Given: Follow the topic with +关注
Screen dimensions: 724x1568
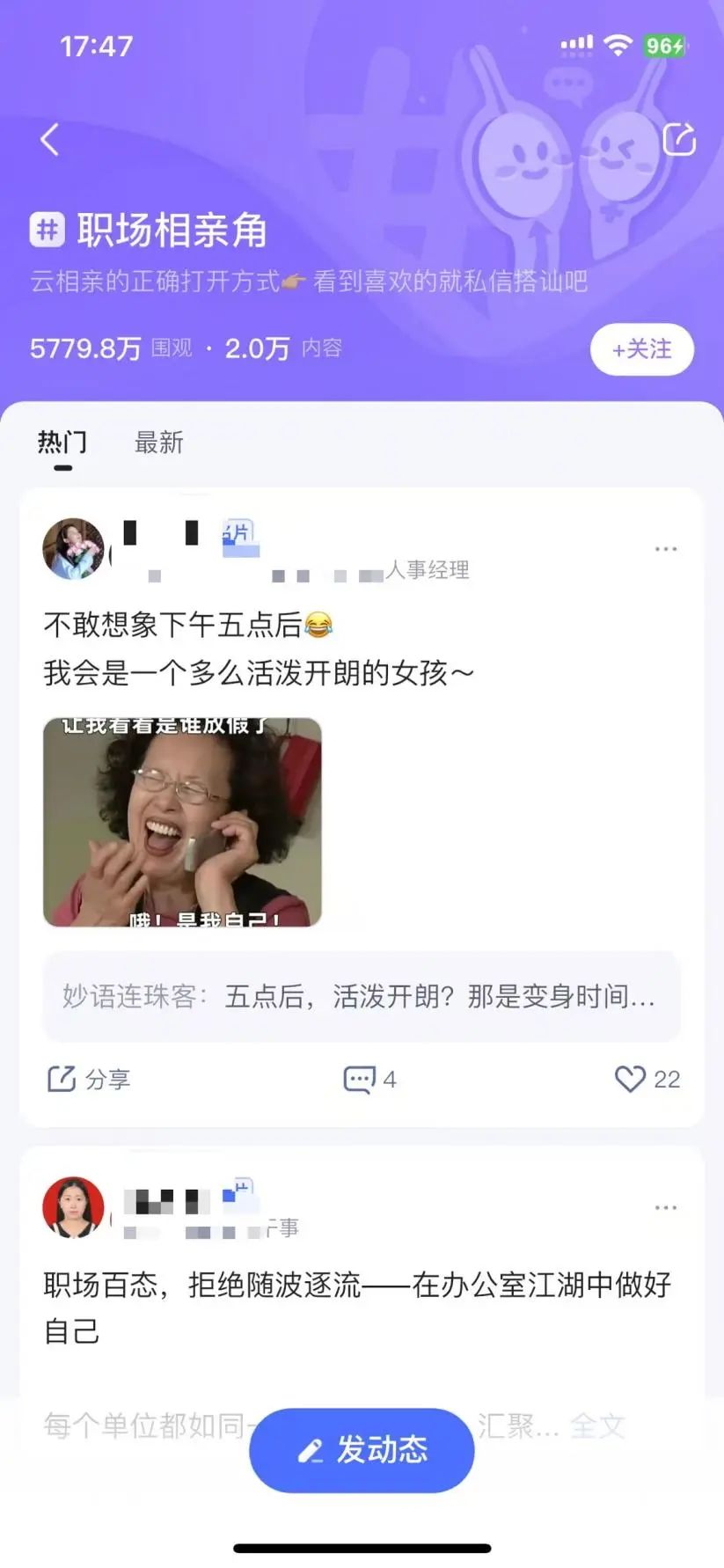Looking at the screenshot, I should (641, 349).
